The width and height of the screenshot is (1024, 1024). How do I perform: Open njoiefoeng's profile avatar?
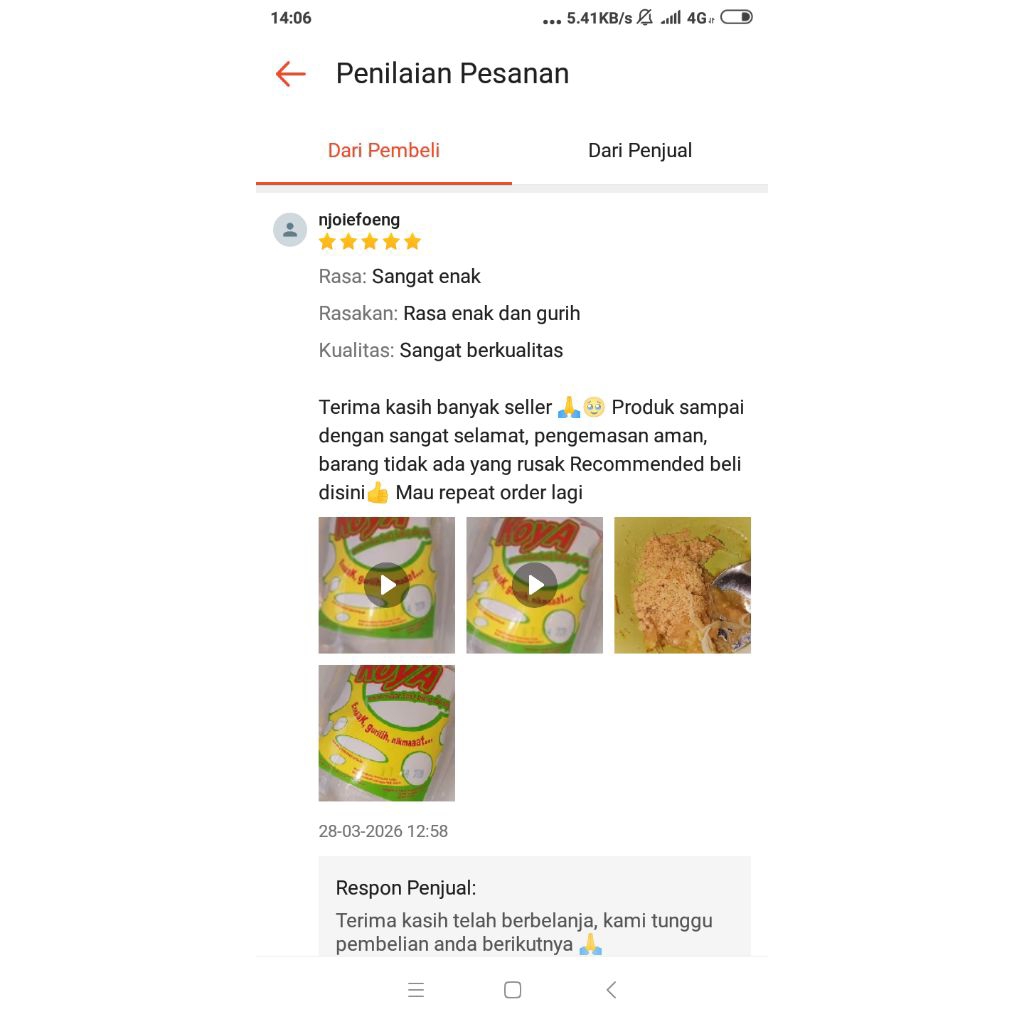coord(290,230)
